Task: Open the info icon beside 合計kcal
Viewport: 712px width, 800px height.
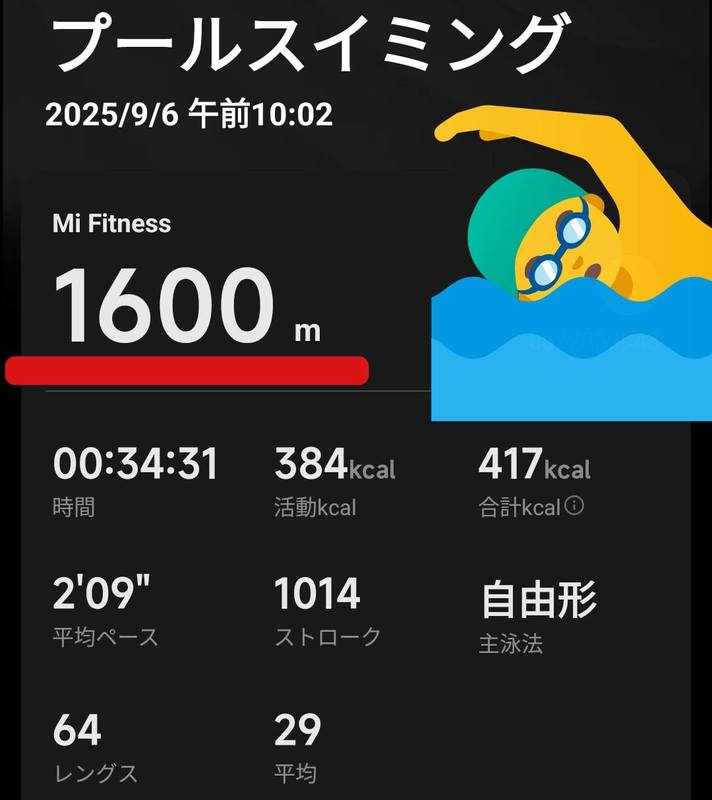Action: point(574,506)
